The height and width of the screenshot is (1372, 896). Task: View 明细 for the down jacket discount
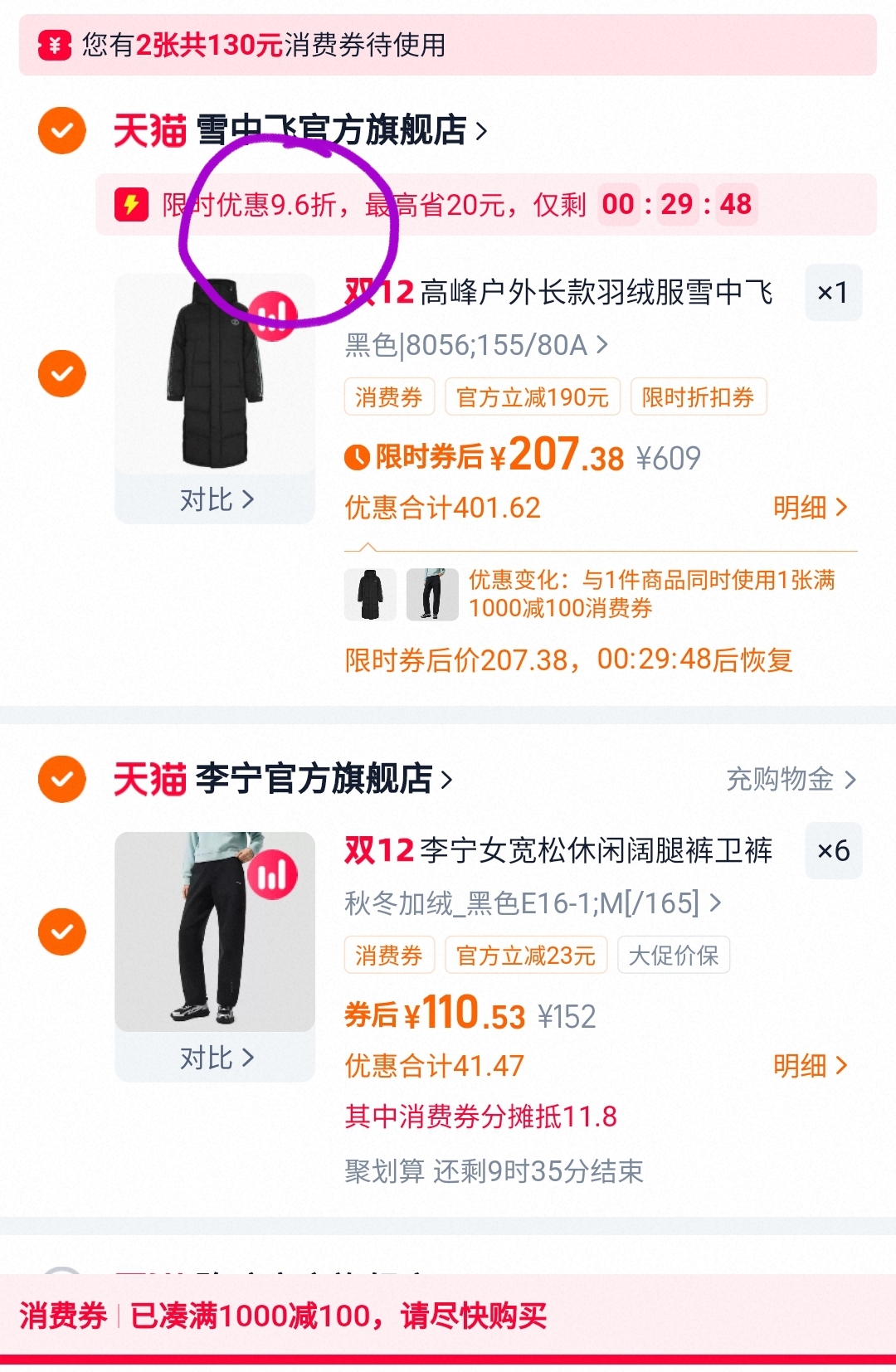(x=810, y=507)
